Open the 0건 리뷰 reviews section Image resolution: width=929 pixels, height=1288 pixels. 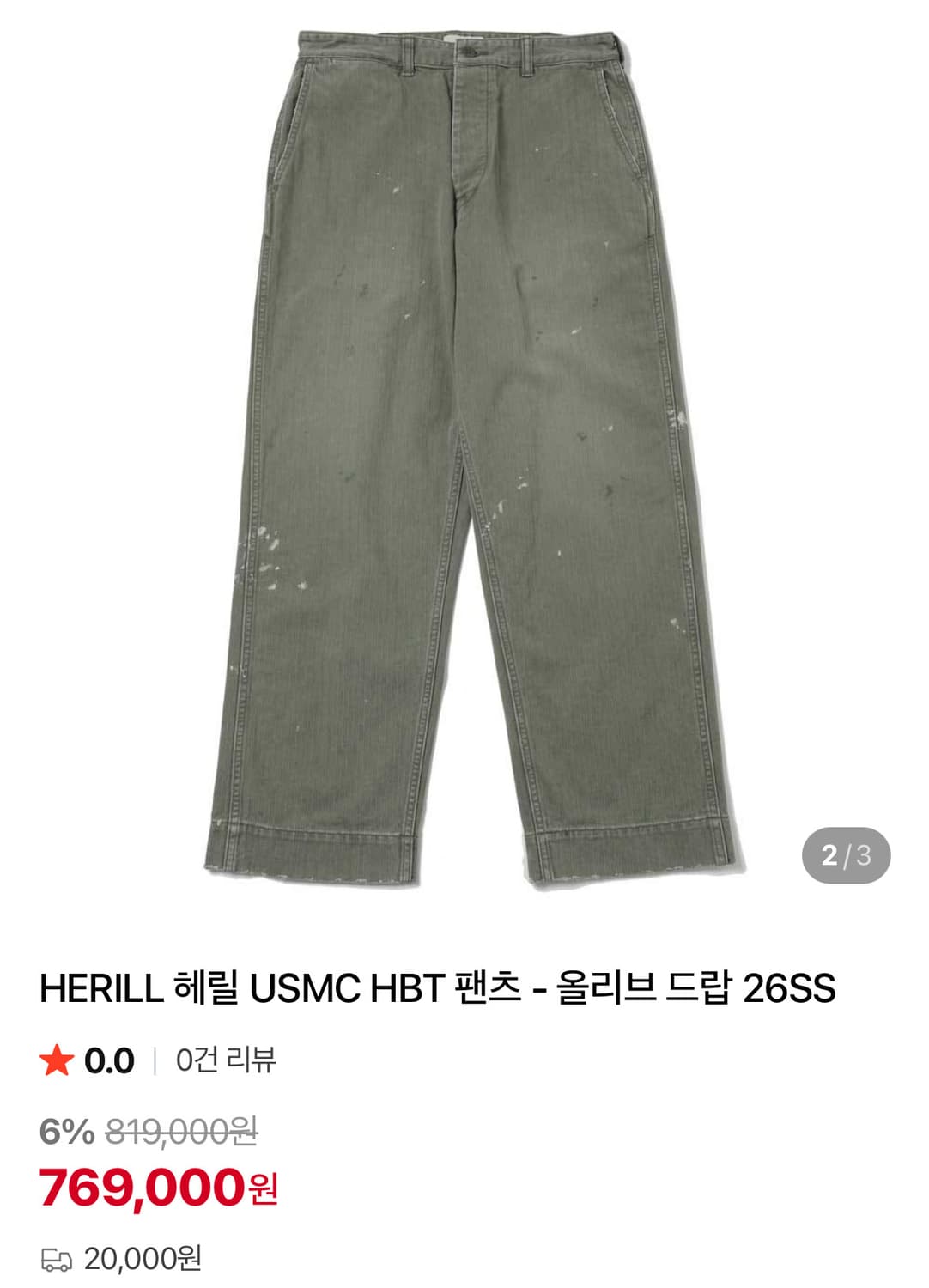coord(223,1061)
